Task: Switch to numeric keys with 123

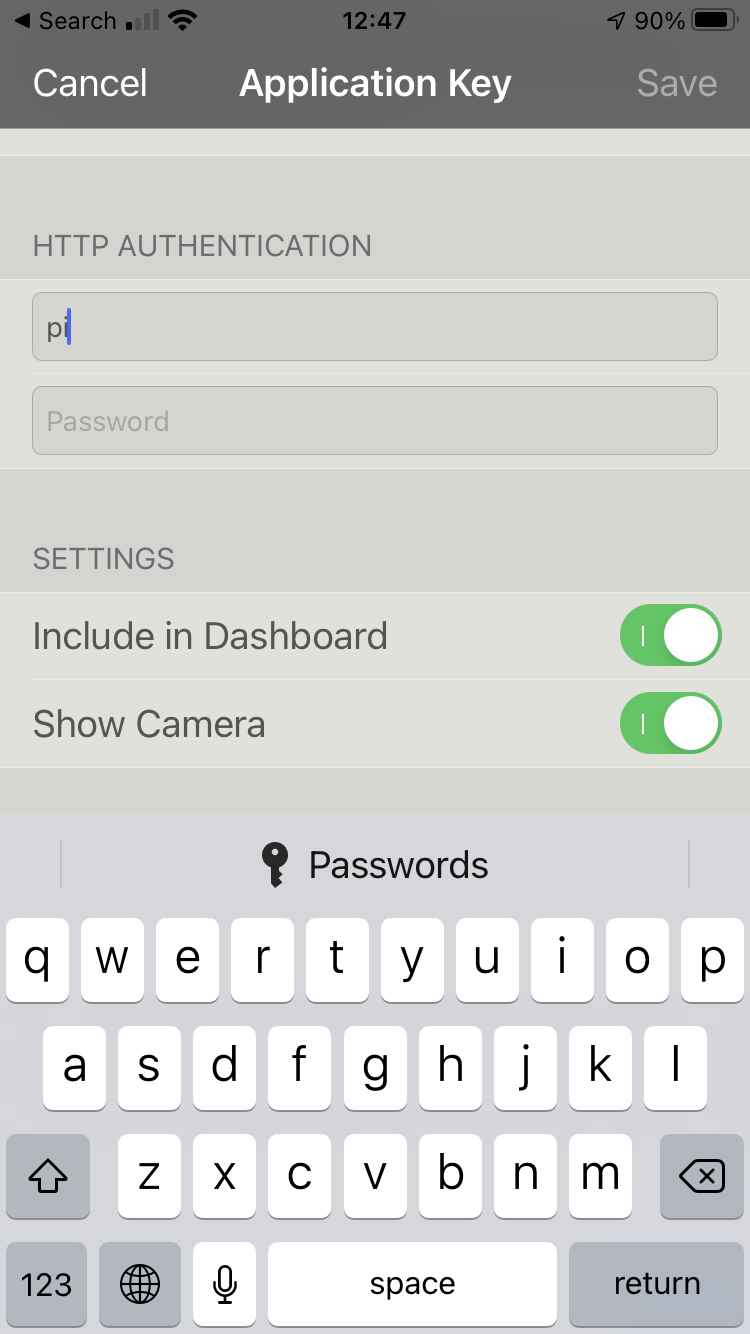Action: [x=47, y=1283]
